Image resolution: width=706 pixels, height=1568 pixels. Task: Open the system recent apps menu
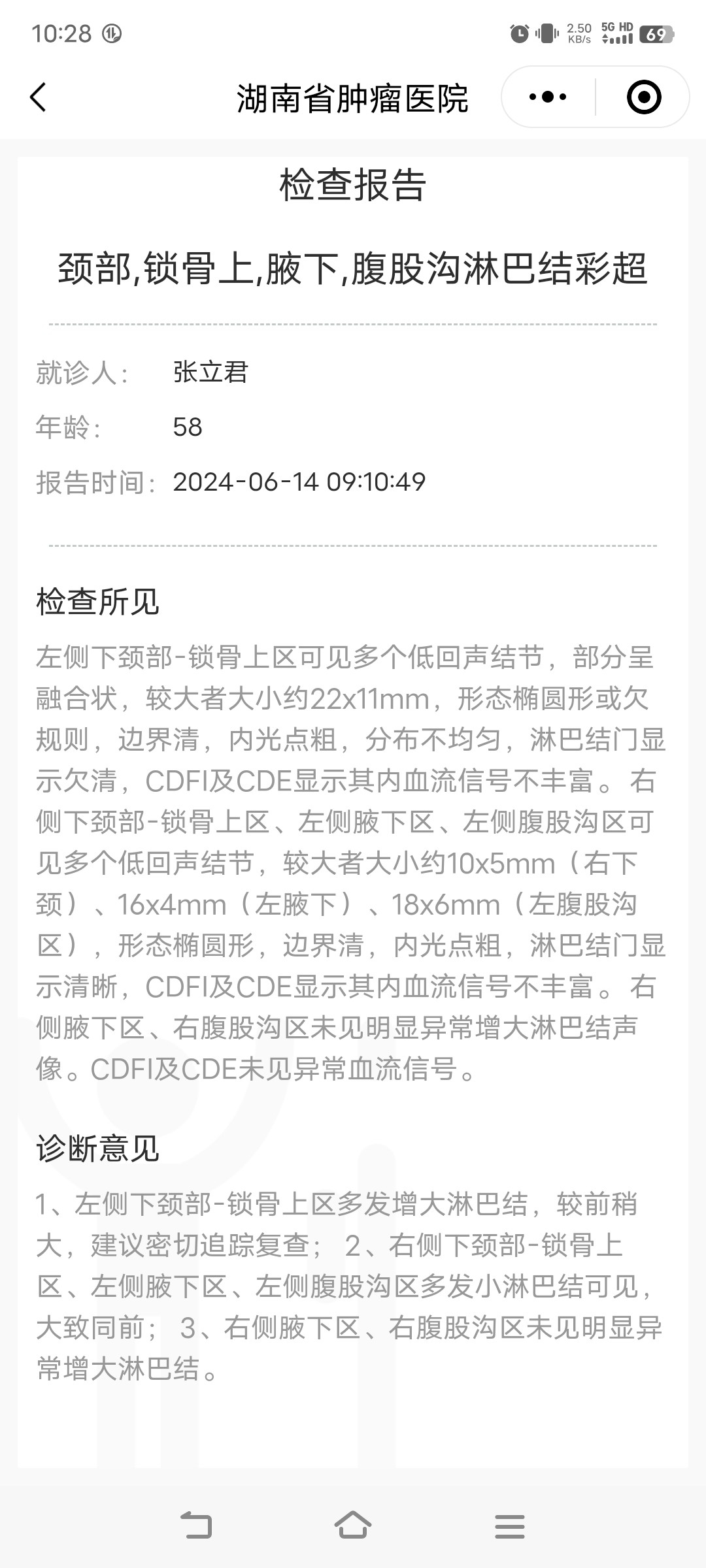(x=510, y=1526)
